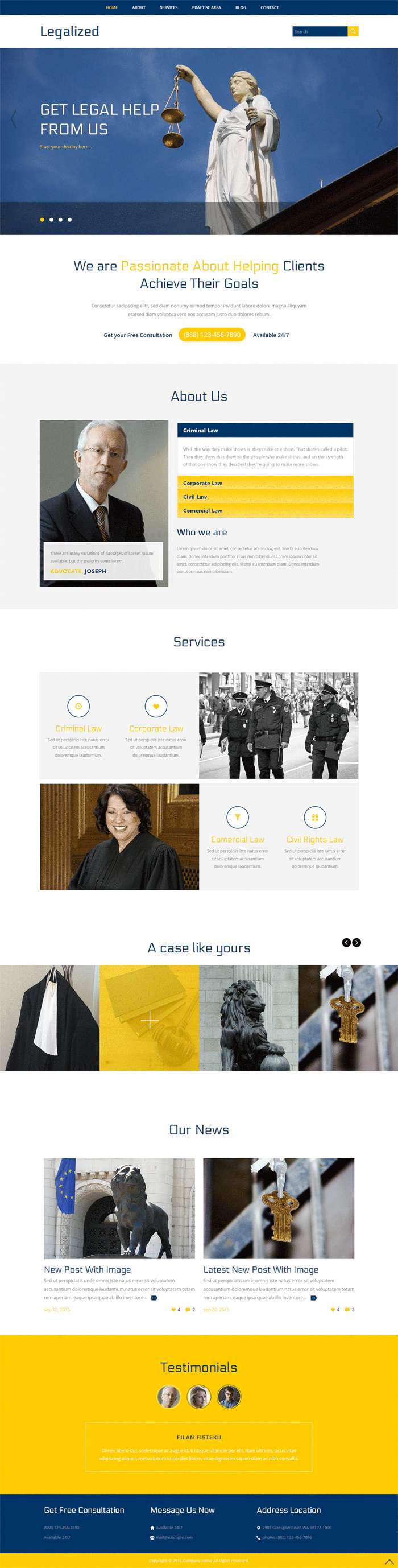Open the New Post With Image article

(x=87, y=1269)
